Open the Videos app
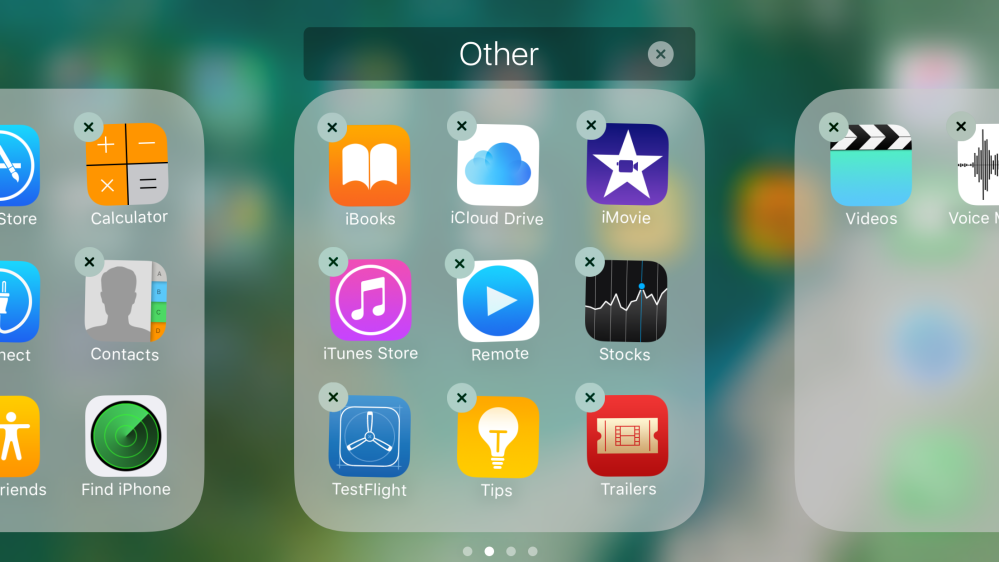The height and width of the screenshot is (562, 999). coord(871,166)
